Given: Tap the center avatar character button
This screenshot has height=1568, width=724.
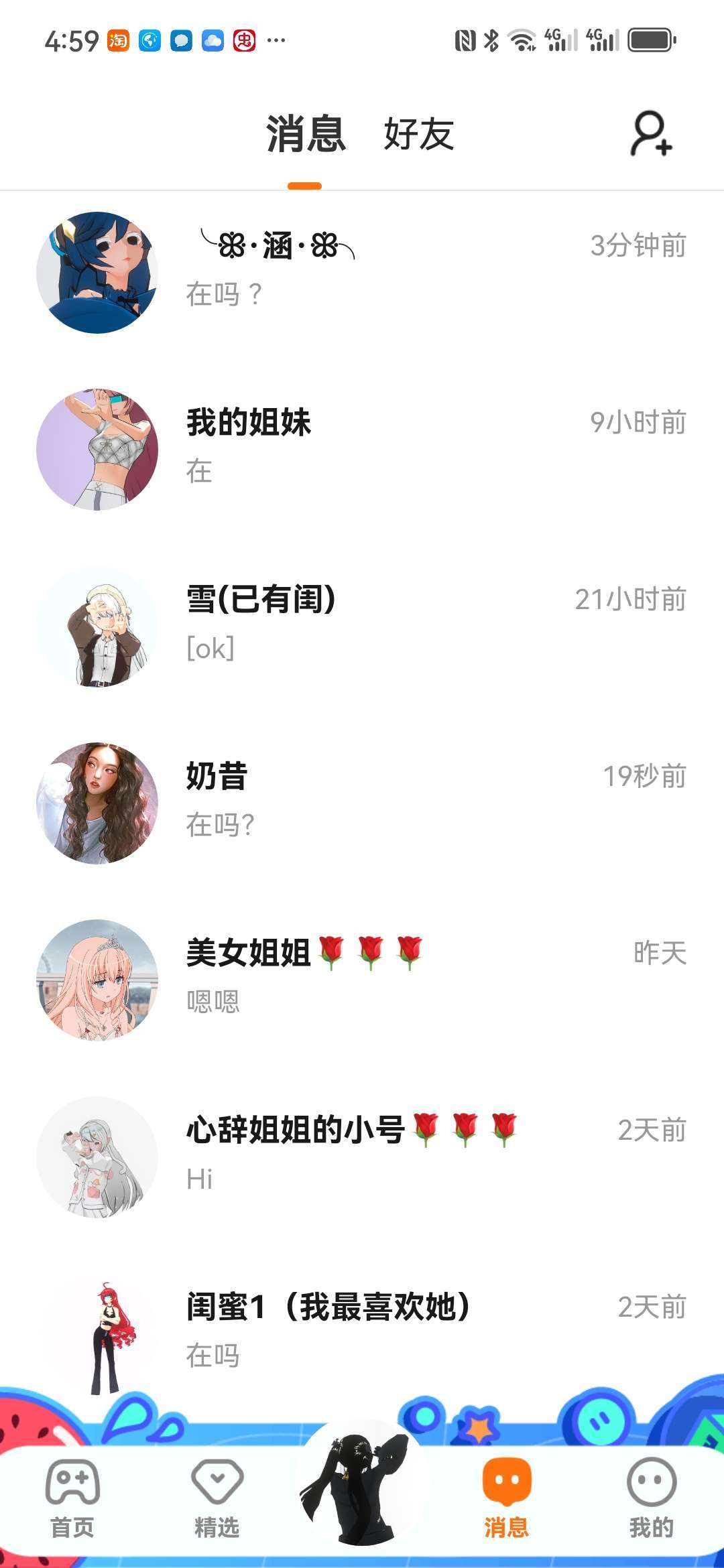Looking at the screenshot, I should [x=361, y=1486].
